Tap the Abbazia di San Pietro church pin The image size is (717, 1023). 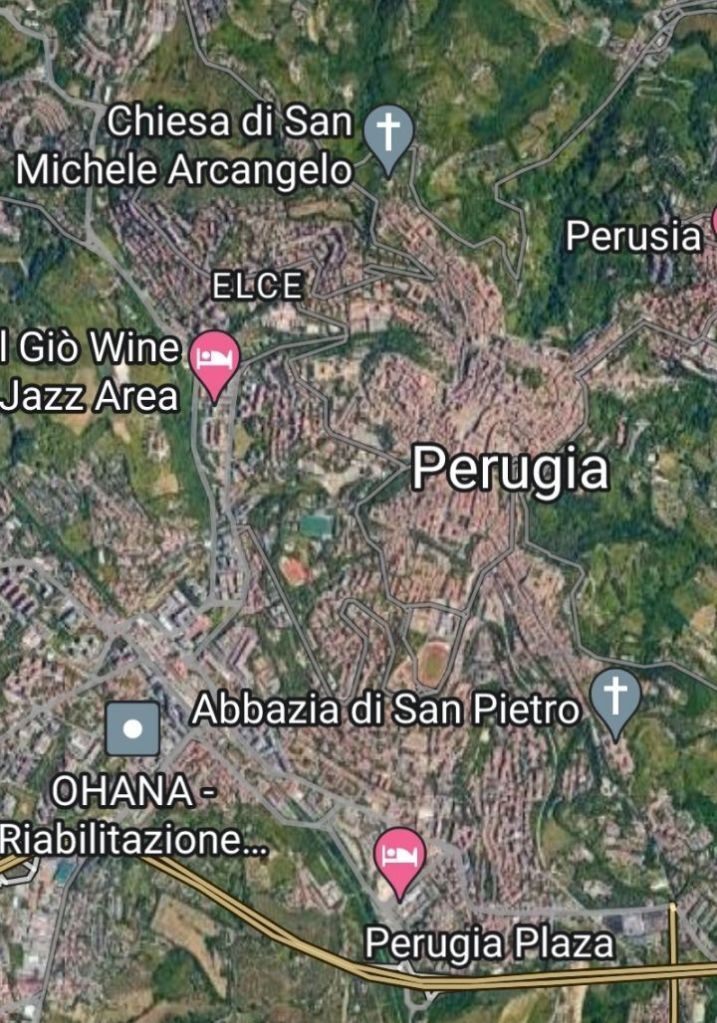(x=615, y=697)
